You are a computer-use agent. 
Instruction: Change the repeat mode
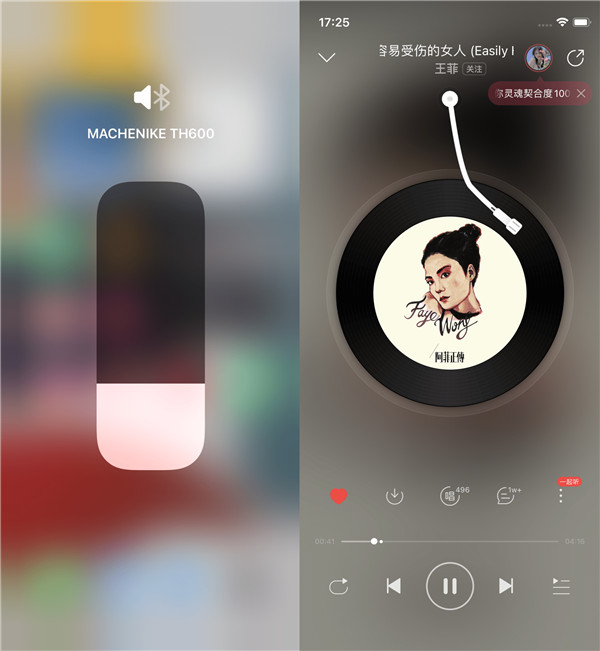(339, 586)
